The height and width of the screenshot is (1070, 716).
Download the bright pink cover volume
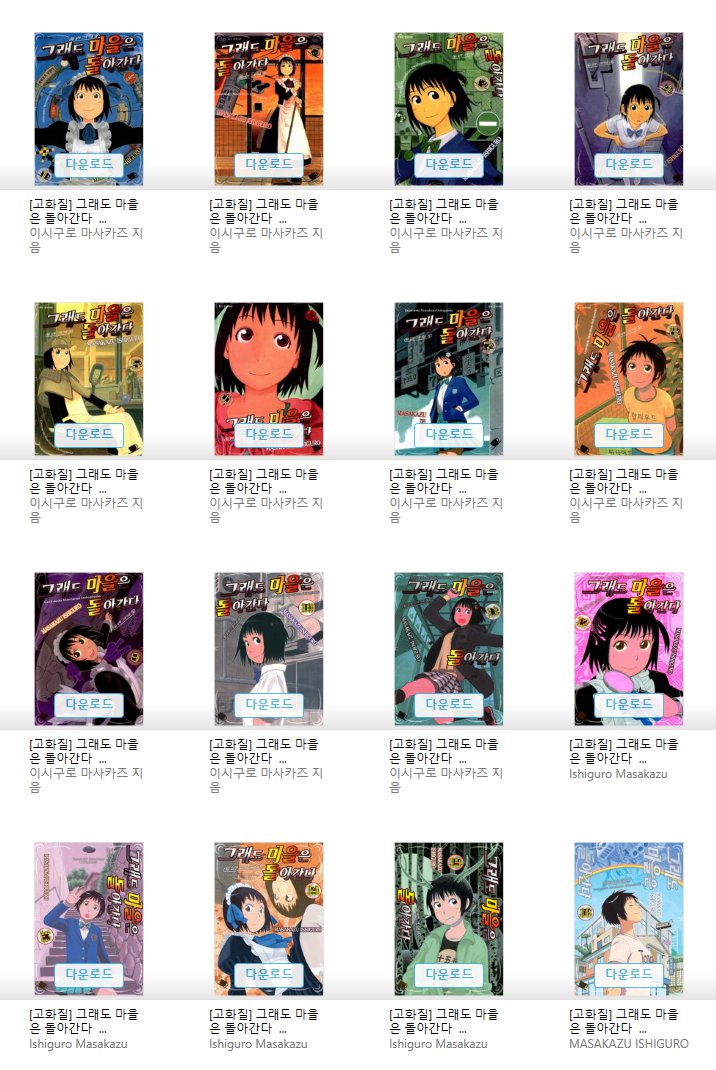[628, 705]
